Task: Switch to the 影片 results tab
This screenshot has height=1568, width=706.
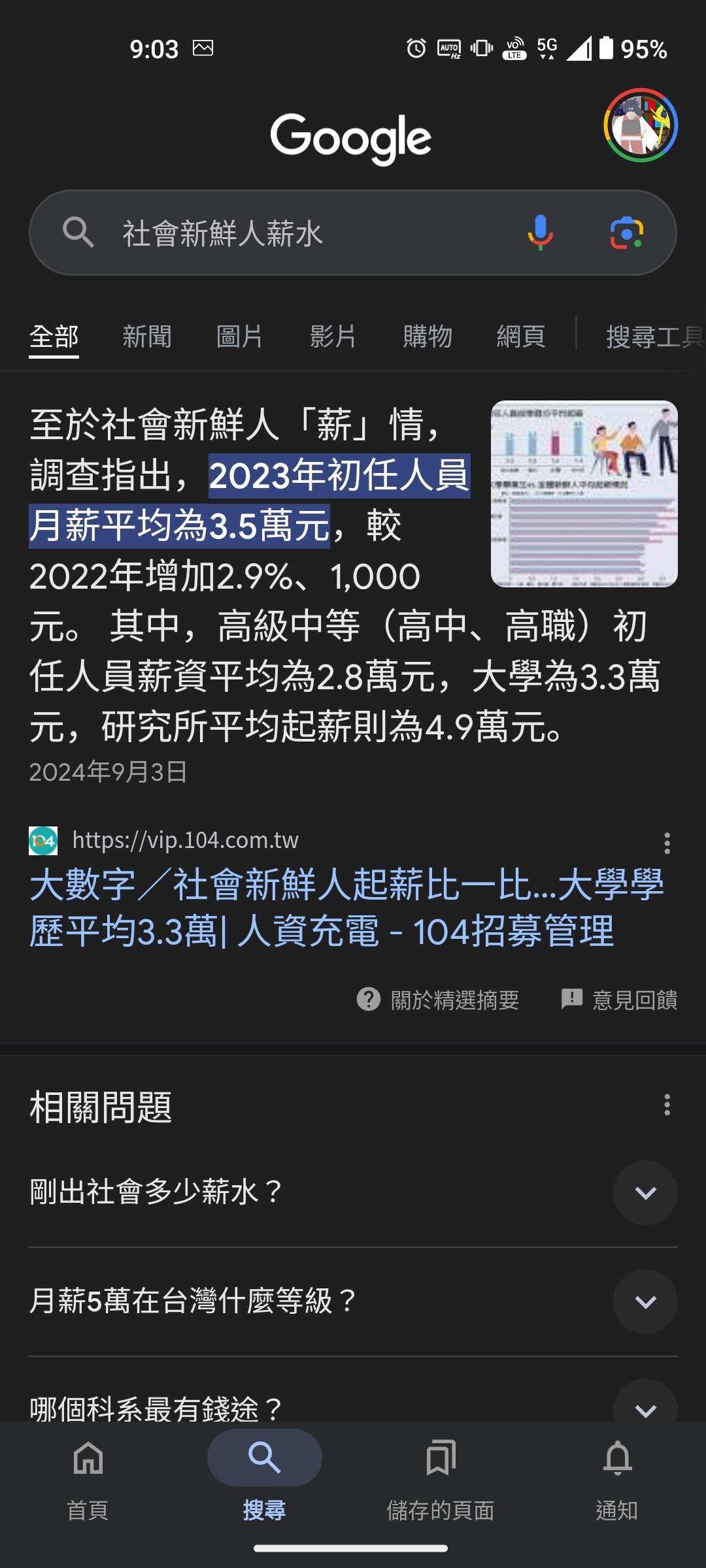Action: tap(333, 337)
